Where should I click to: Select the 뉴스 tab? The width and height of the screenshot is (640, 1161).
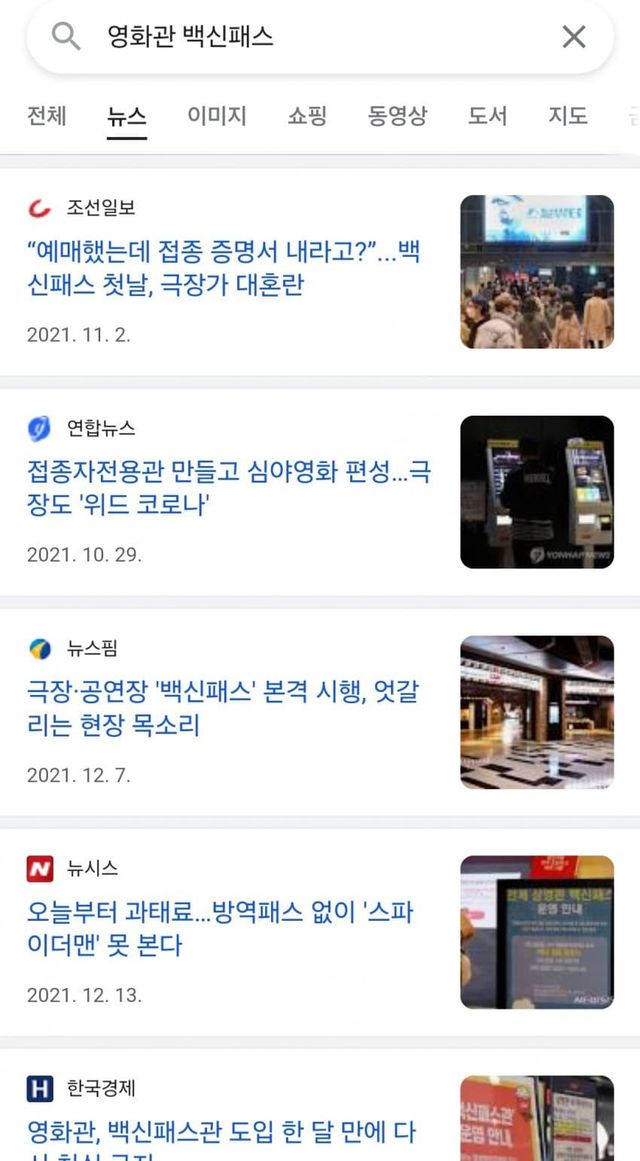(127, 116)
